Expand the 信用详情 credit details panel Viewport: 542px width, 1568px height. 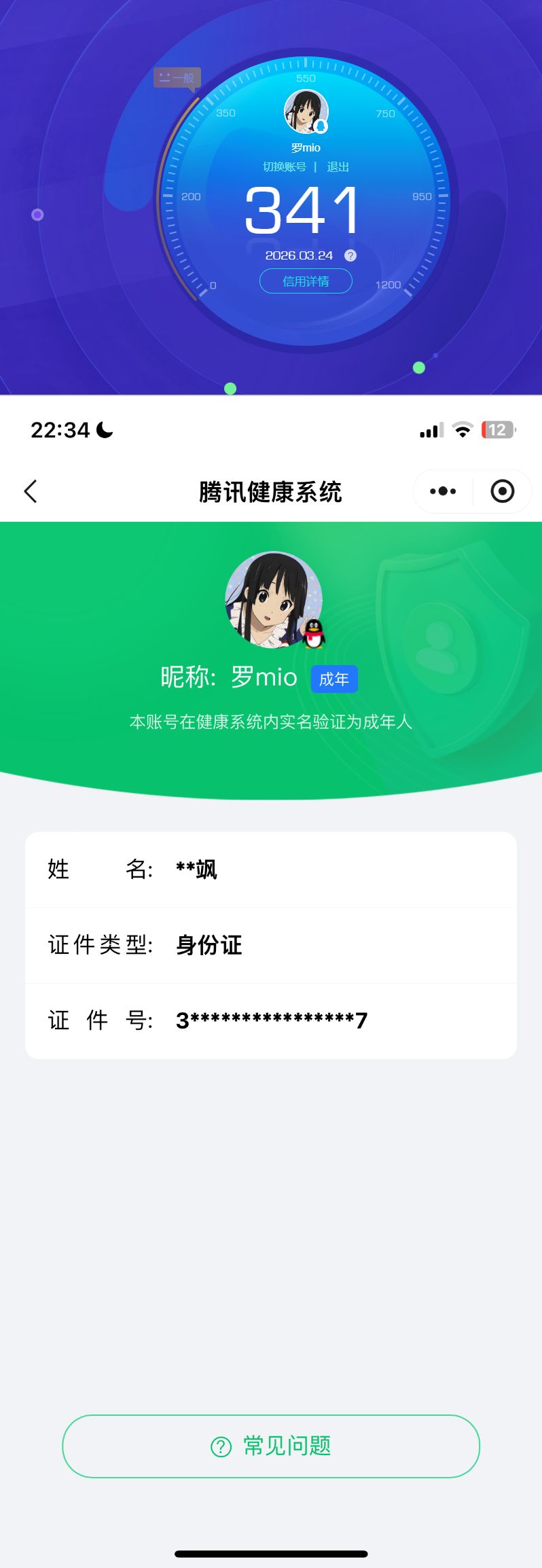pos(306,281)
